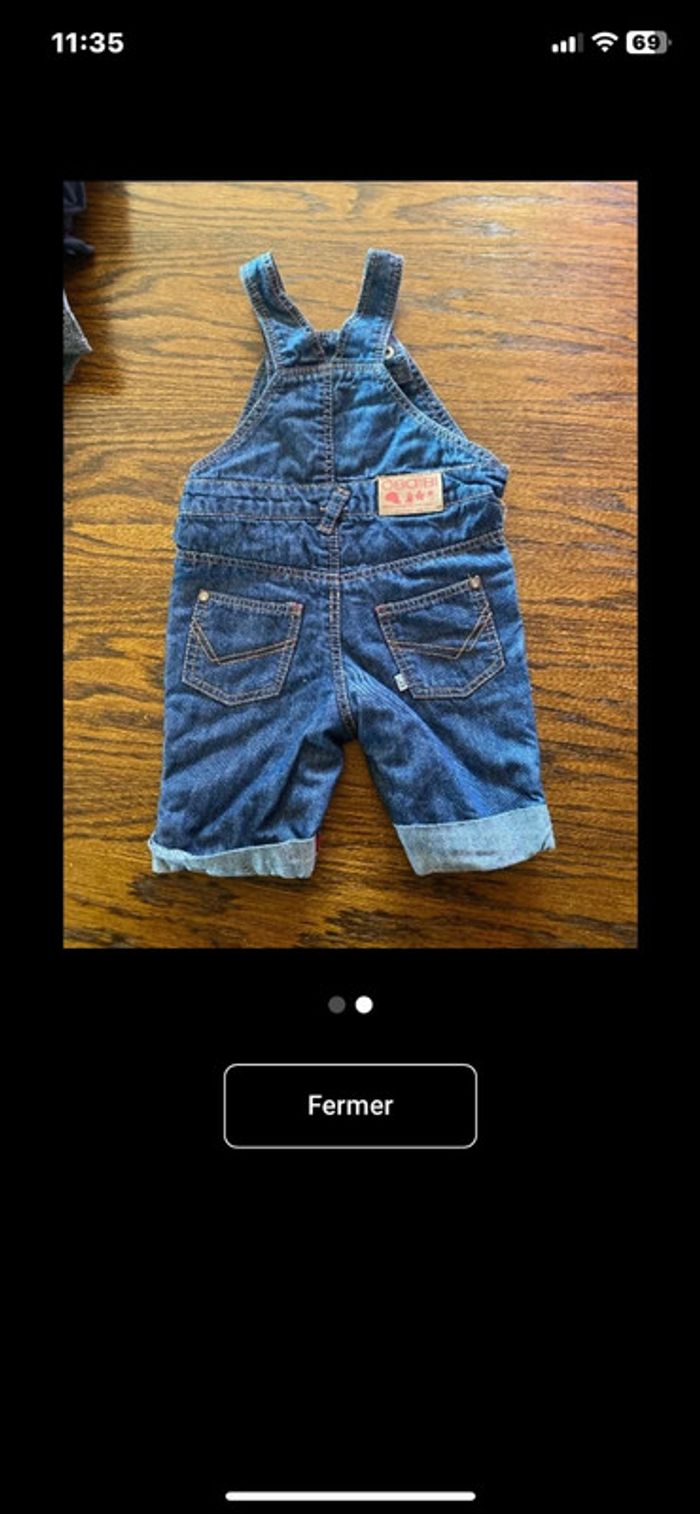Close the photo viewer with Fermer
The image size is (700, 1514).
(x=350, y=1105)
